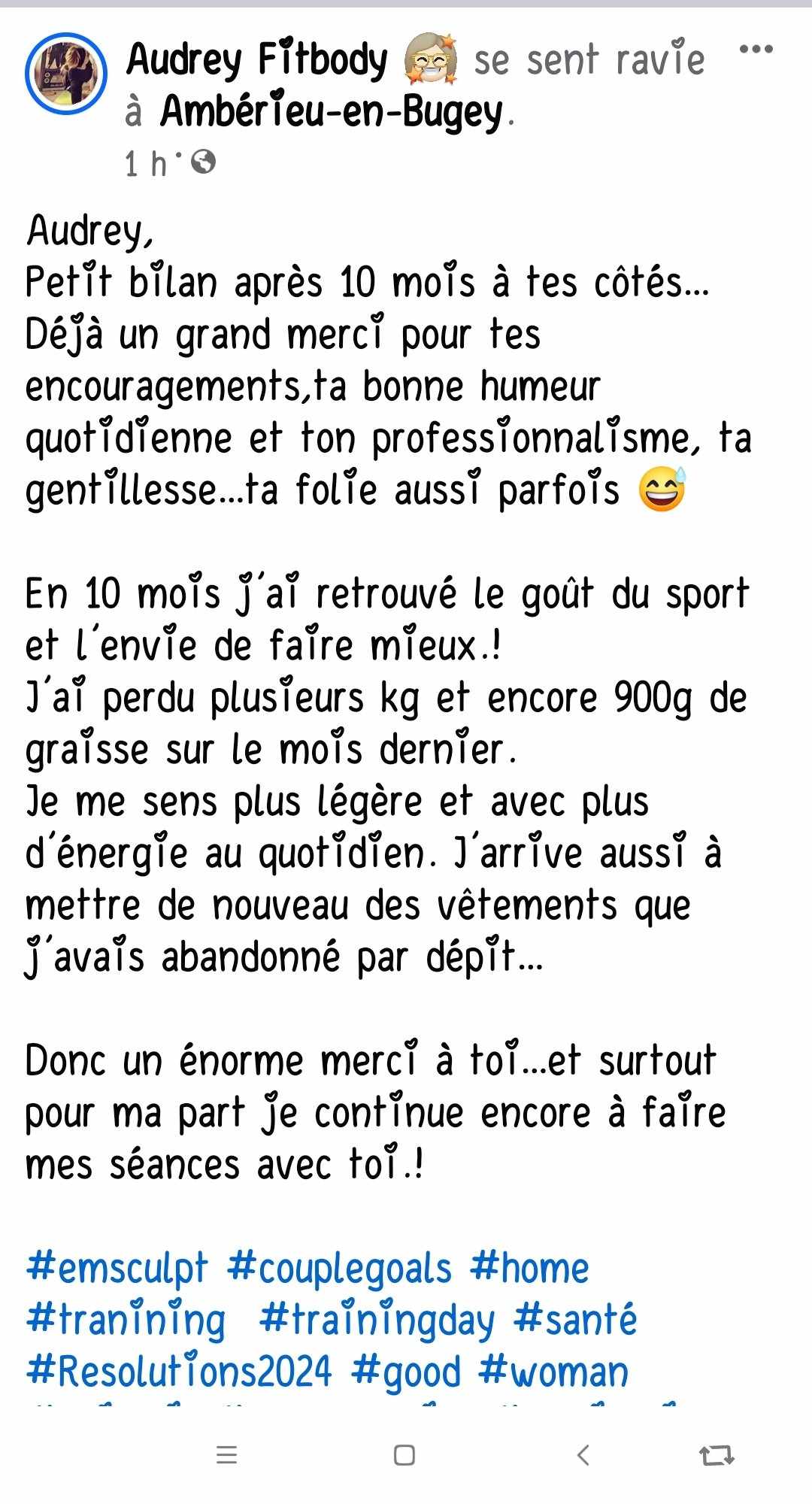Open the #good hashtag
The height and width of the screenshot is (1504, 812).
tap(406, 1371)
